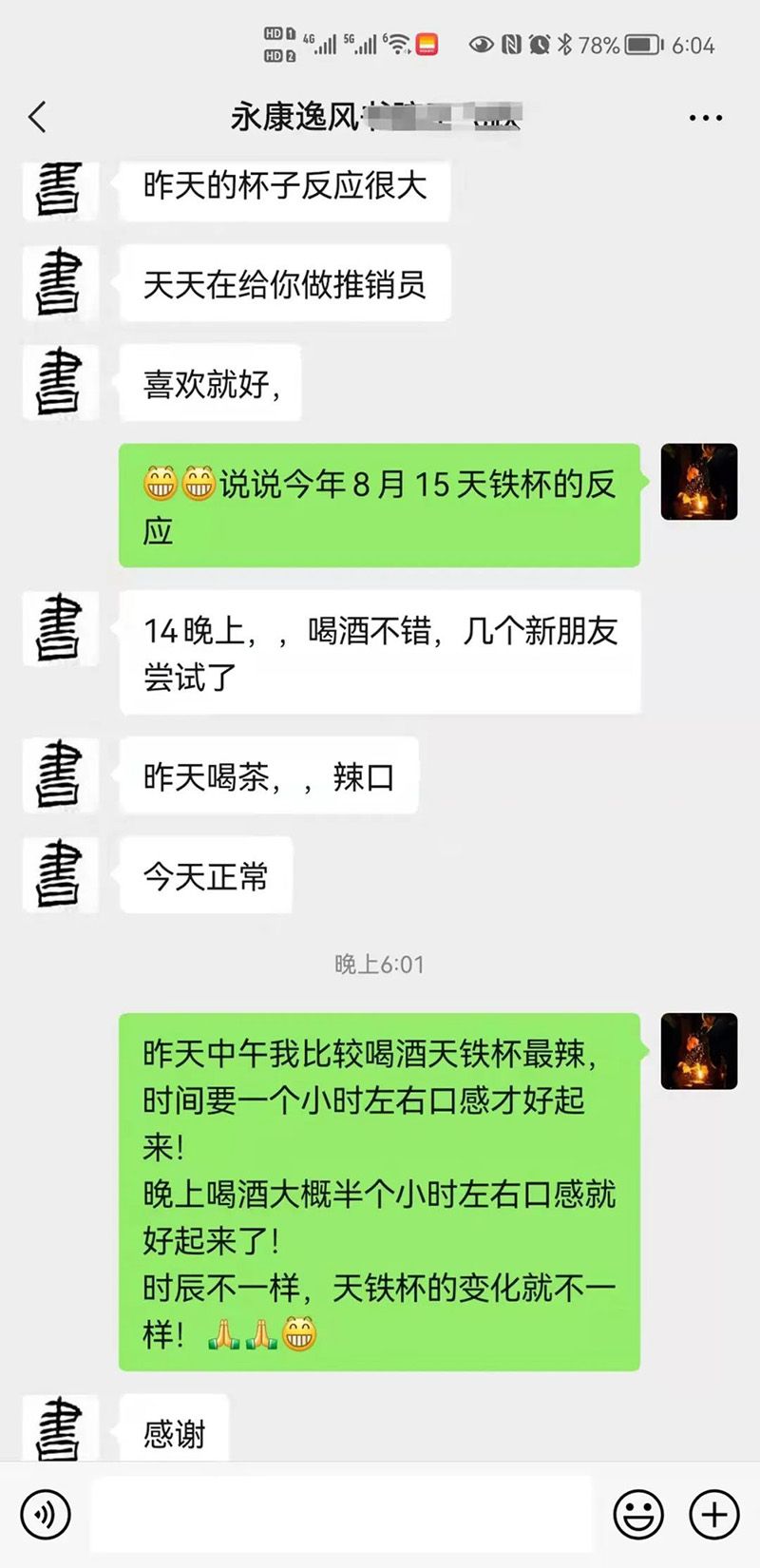Go back to the chat list
Image resolution: width=760 pixels, height=1568 pixels.
(38, 118)
